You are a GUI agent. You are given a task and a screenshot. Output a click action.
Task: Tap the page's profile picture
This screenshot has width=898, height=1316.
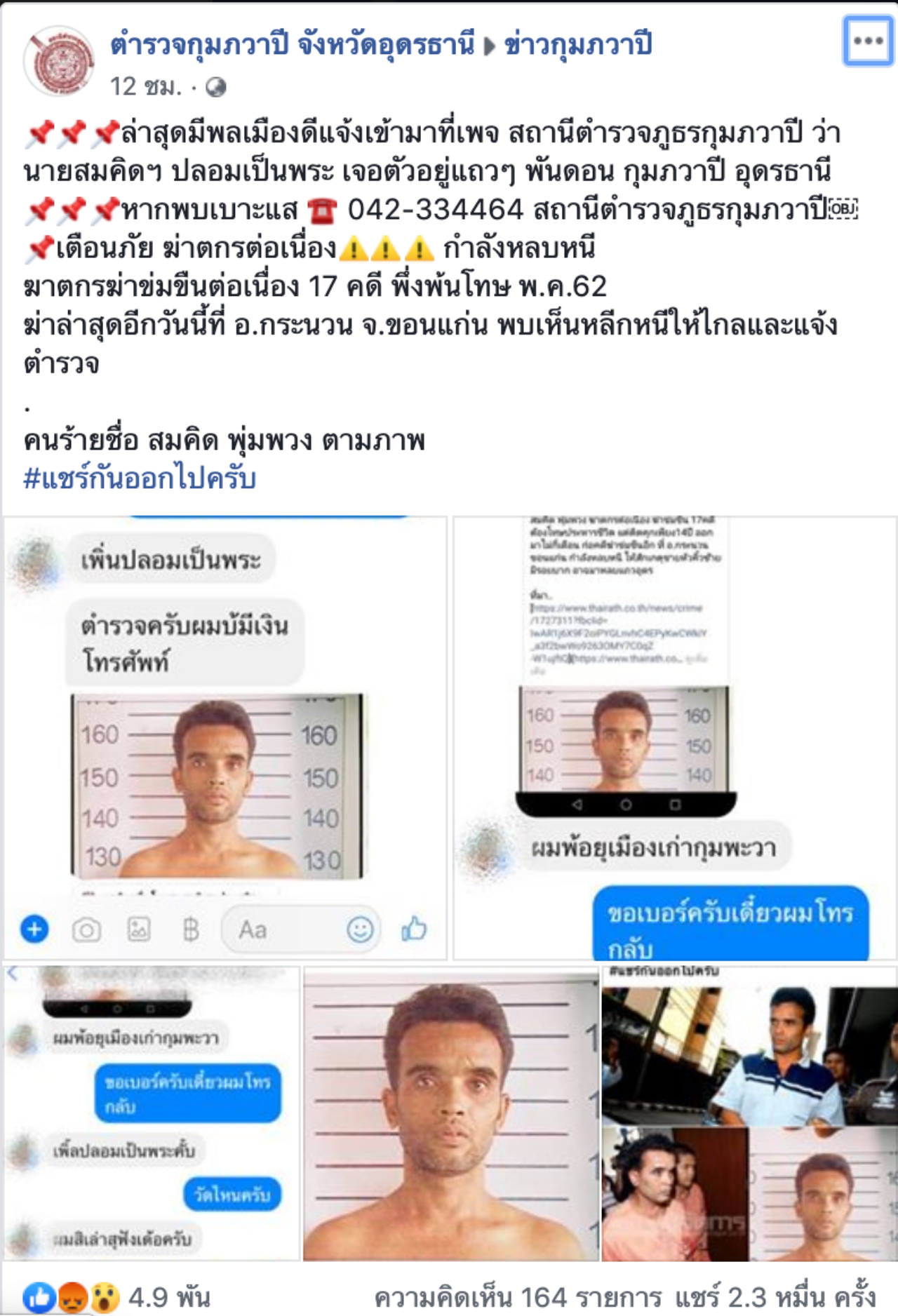coord(58,62)
